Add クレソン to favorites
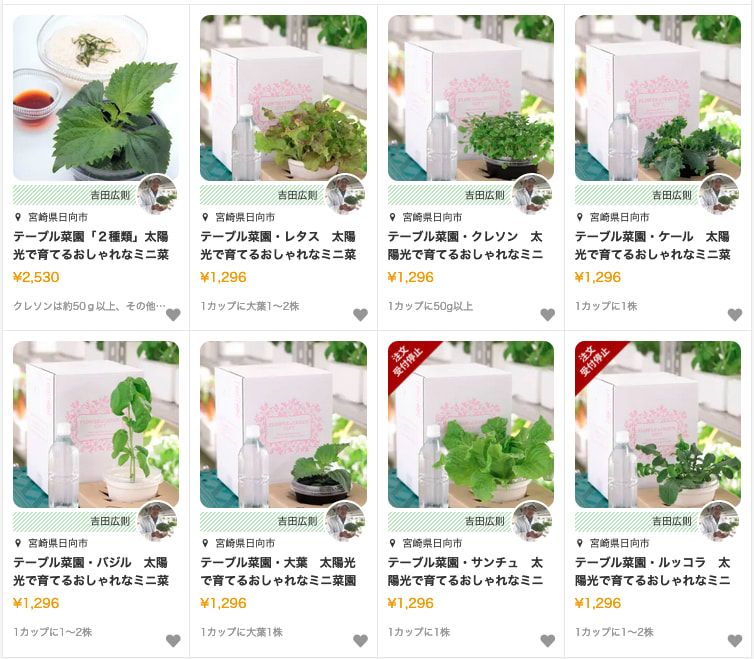 pyautogui.click(x=547, y=315)
